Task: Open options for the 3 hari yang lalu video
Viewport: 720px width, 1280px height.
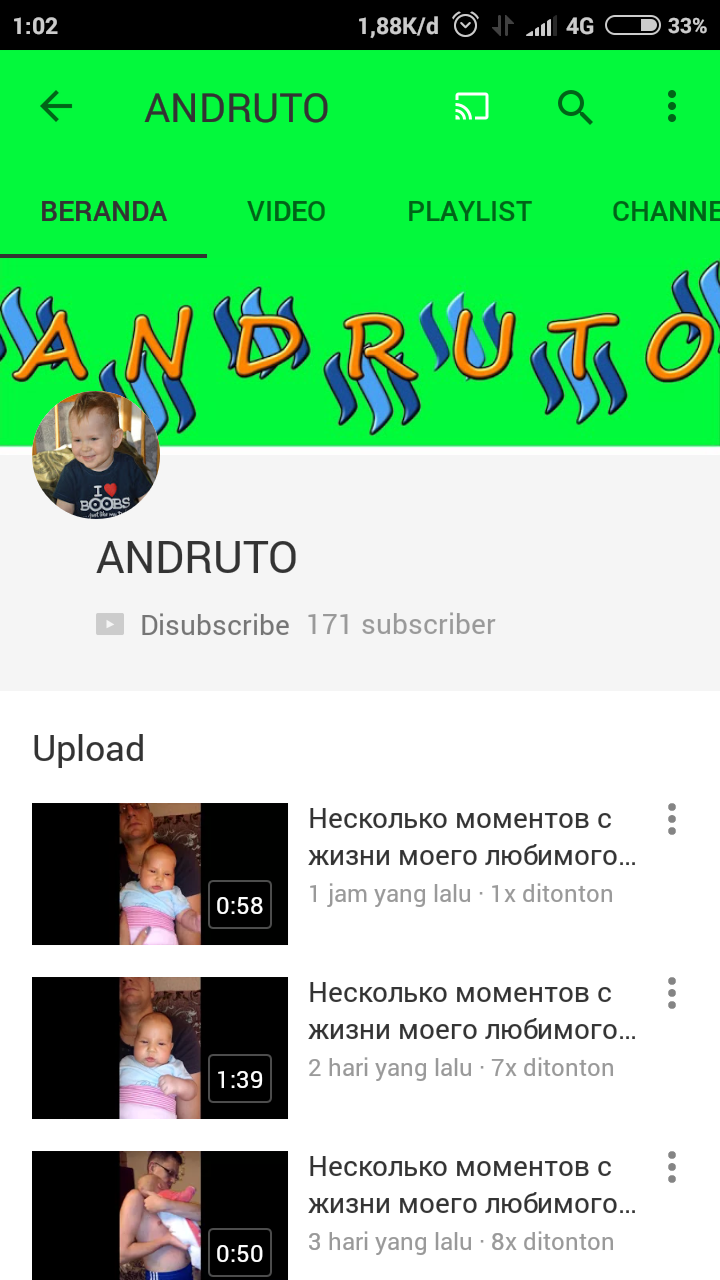Action: pyautogui.click(x=671, y=1167)
